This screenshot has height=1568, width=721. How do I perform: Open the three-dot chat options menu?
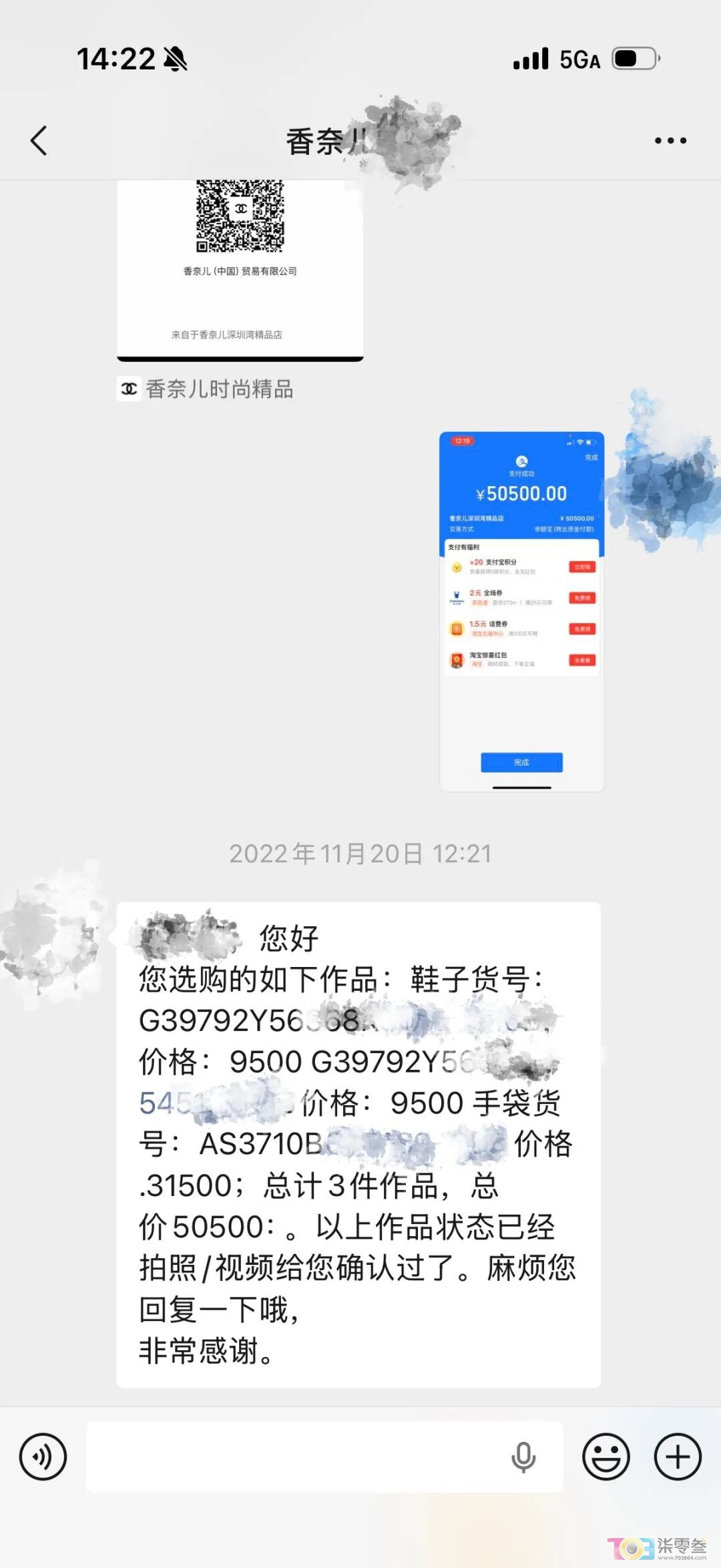click(670, 140)
